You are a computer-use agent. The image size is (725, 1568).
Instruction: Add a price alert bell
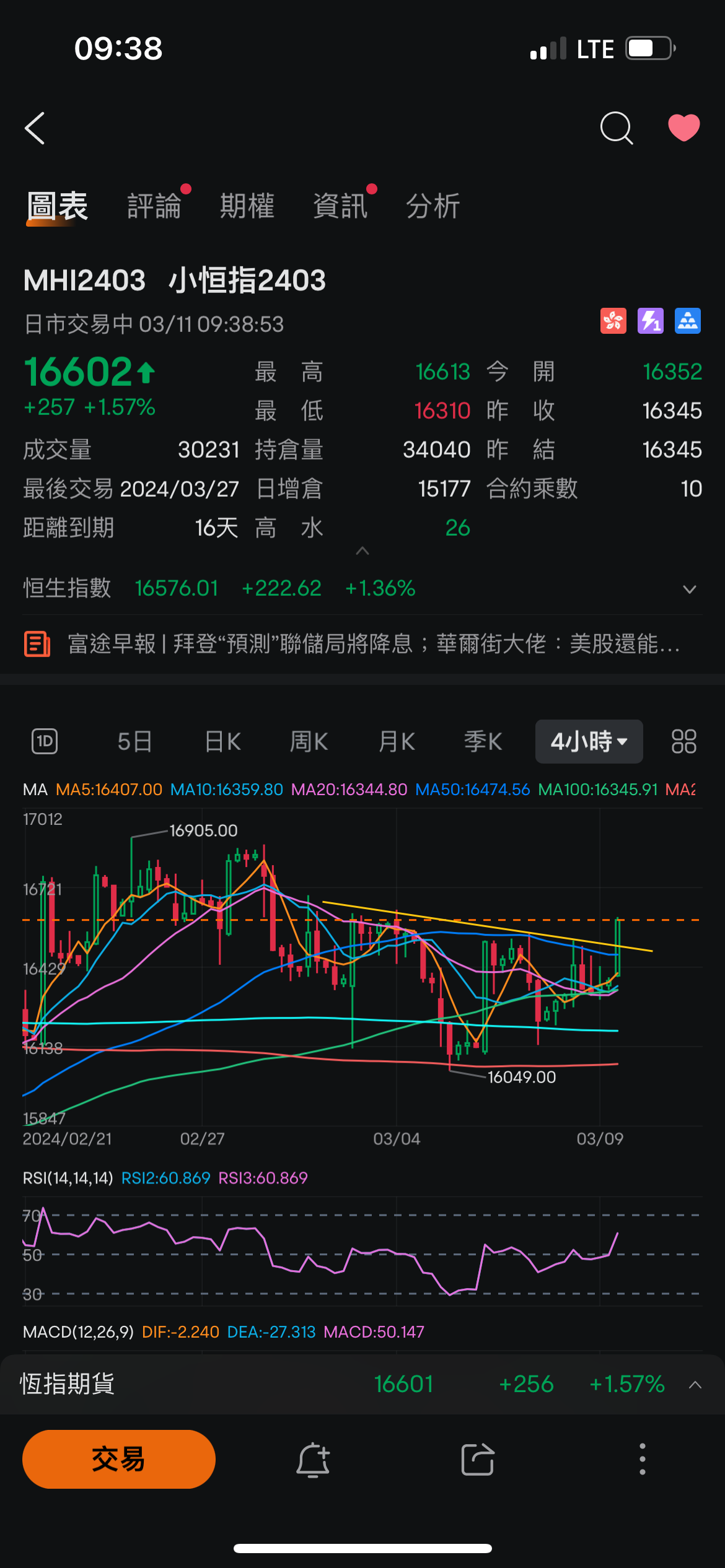[x=313, y=1460]
